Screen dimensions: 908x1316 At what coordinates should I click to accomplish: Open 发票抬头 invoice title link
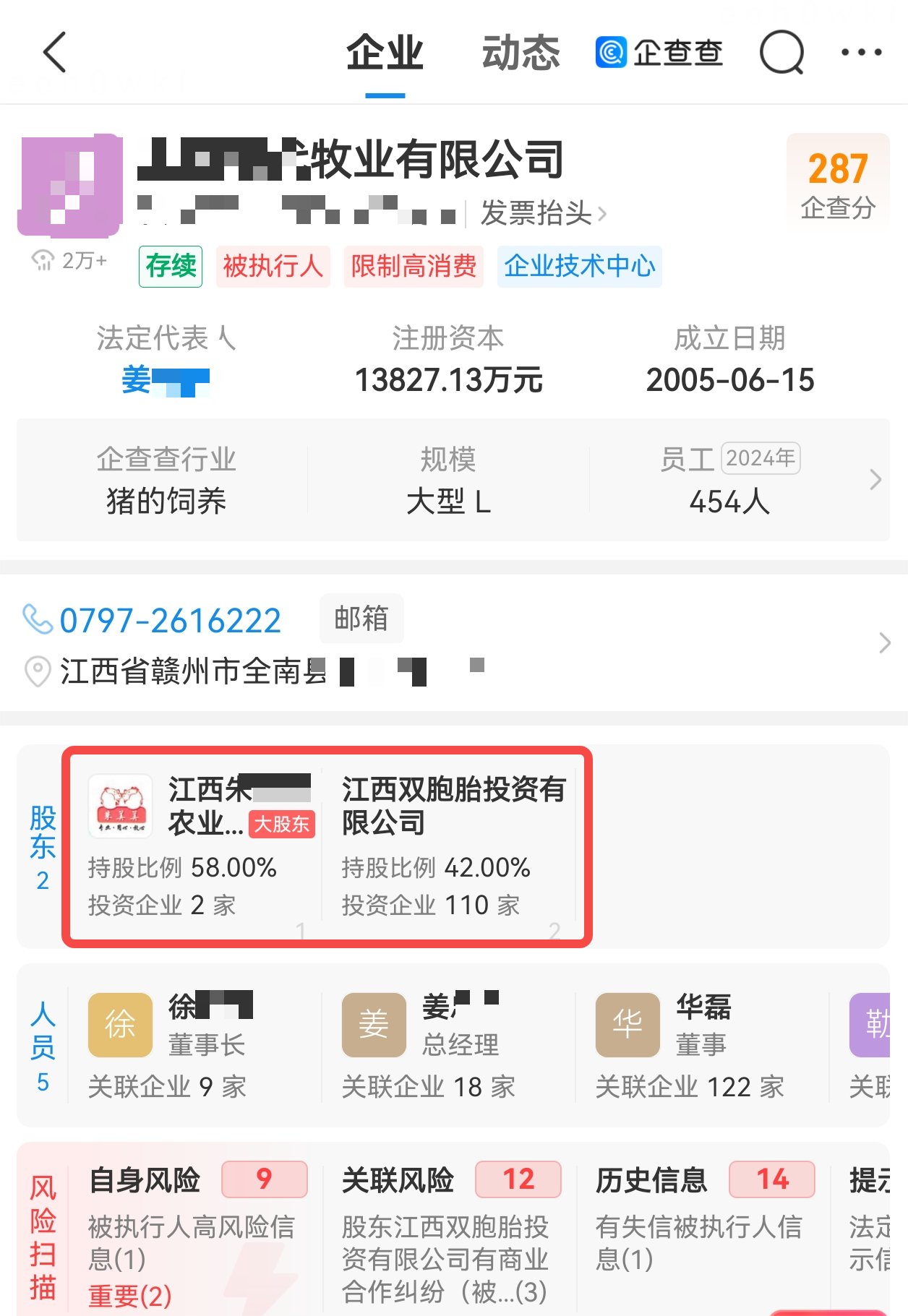click(x=543, y=213)
